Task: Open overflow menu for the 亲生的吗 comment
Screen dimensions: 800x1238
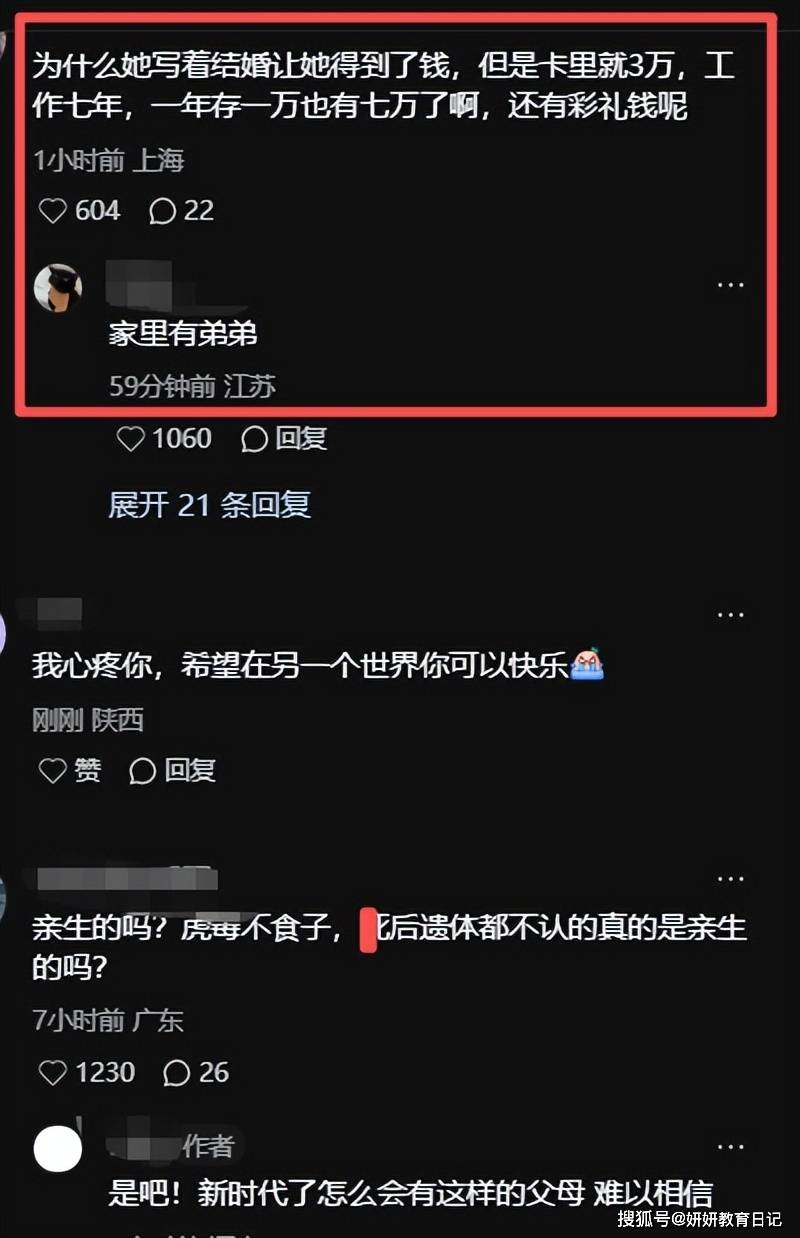Action: tap(731, 879)
